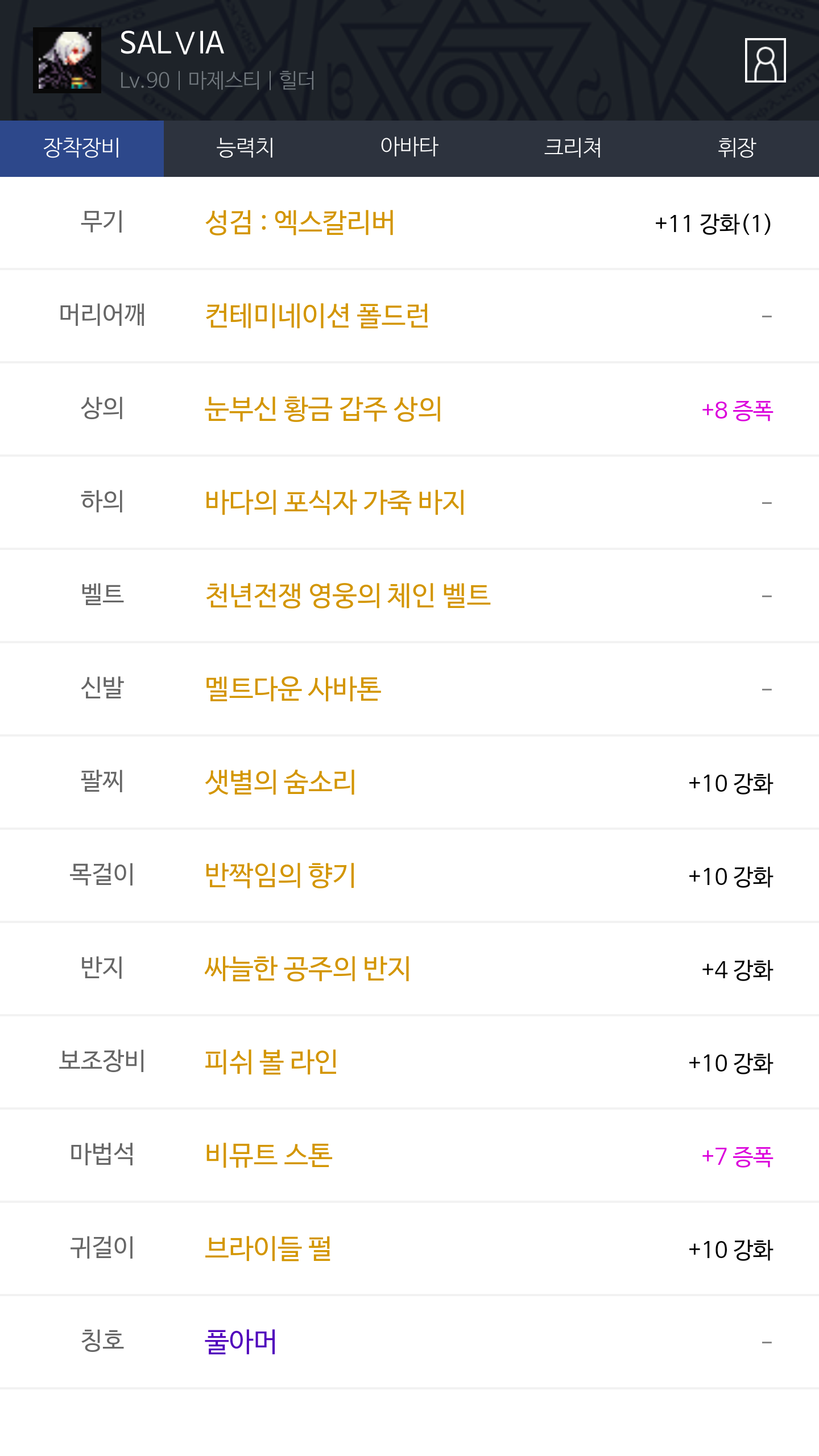Screen dimensions: 819x1456
Task: Open the character profile icon
Action: (765, 60)
